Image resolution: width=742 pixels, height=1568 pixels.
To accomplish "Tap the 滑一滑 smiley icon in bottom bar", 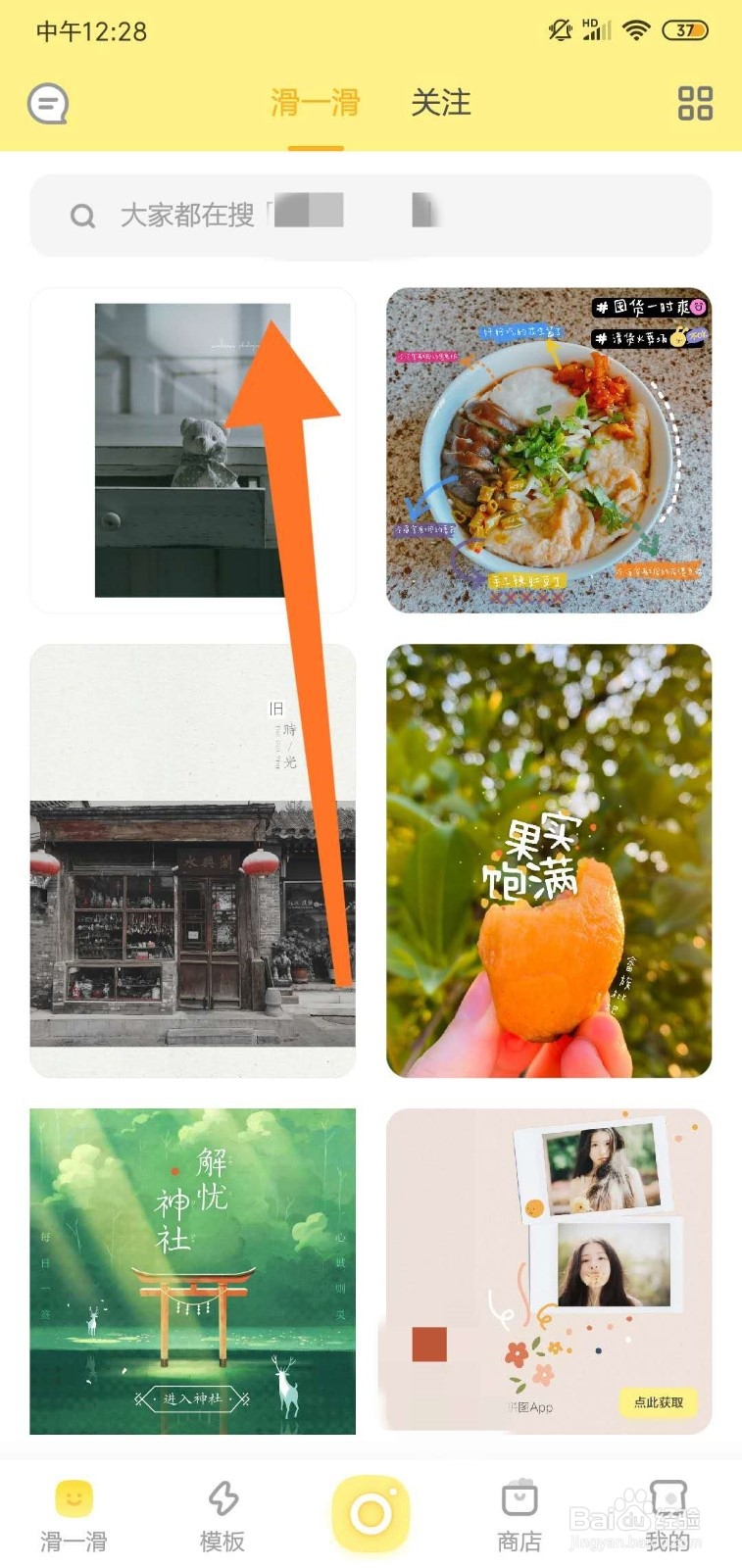I will [x=73, y=1497].
